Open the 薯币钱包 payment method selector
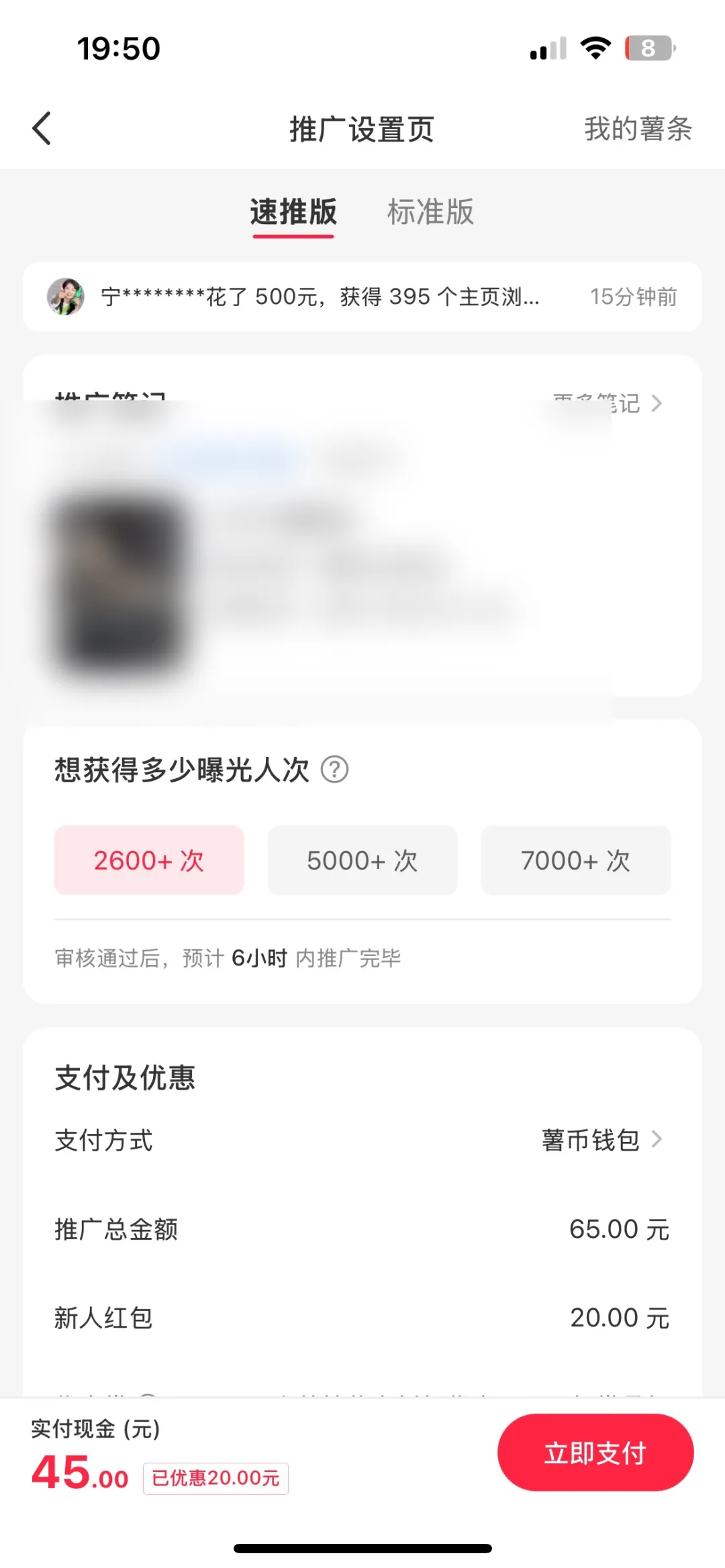This screenshot has width=725, height=1568. (x=591, y=1138)
